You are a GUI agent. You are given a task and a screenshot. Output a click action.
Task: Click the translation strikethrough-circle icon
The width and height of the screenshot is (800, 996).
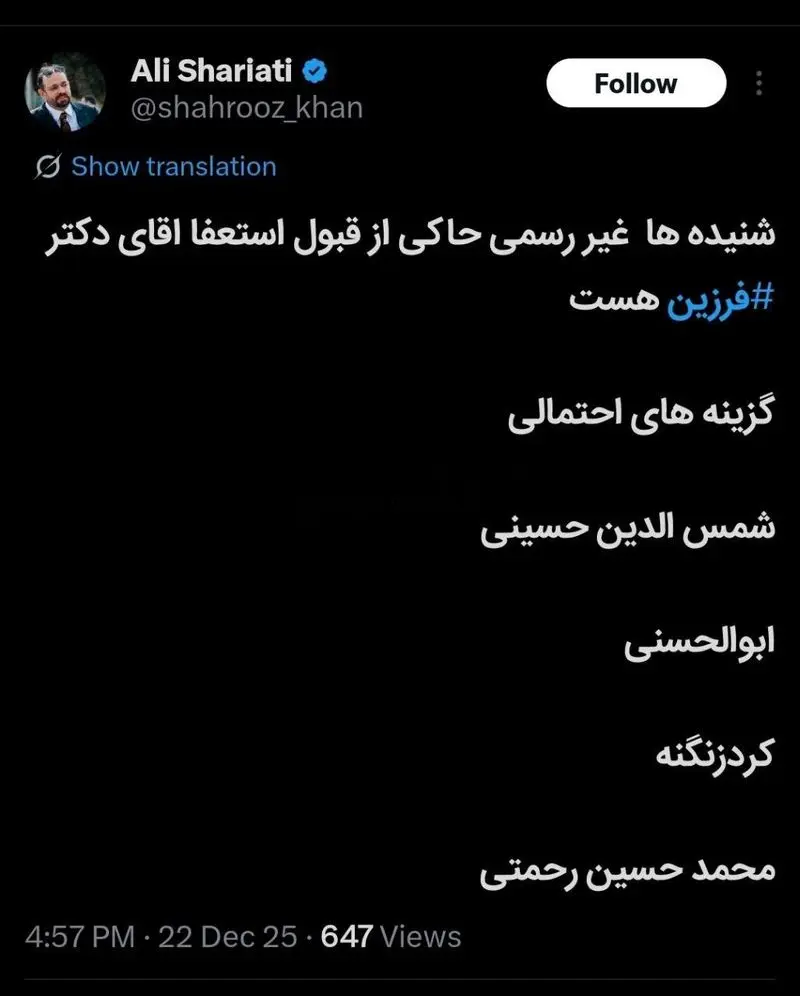point(48,166)
